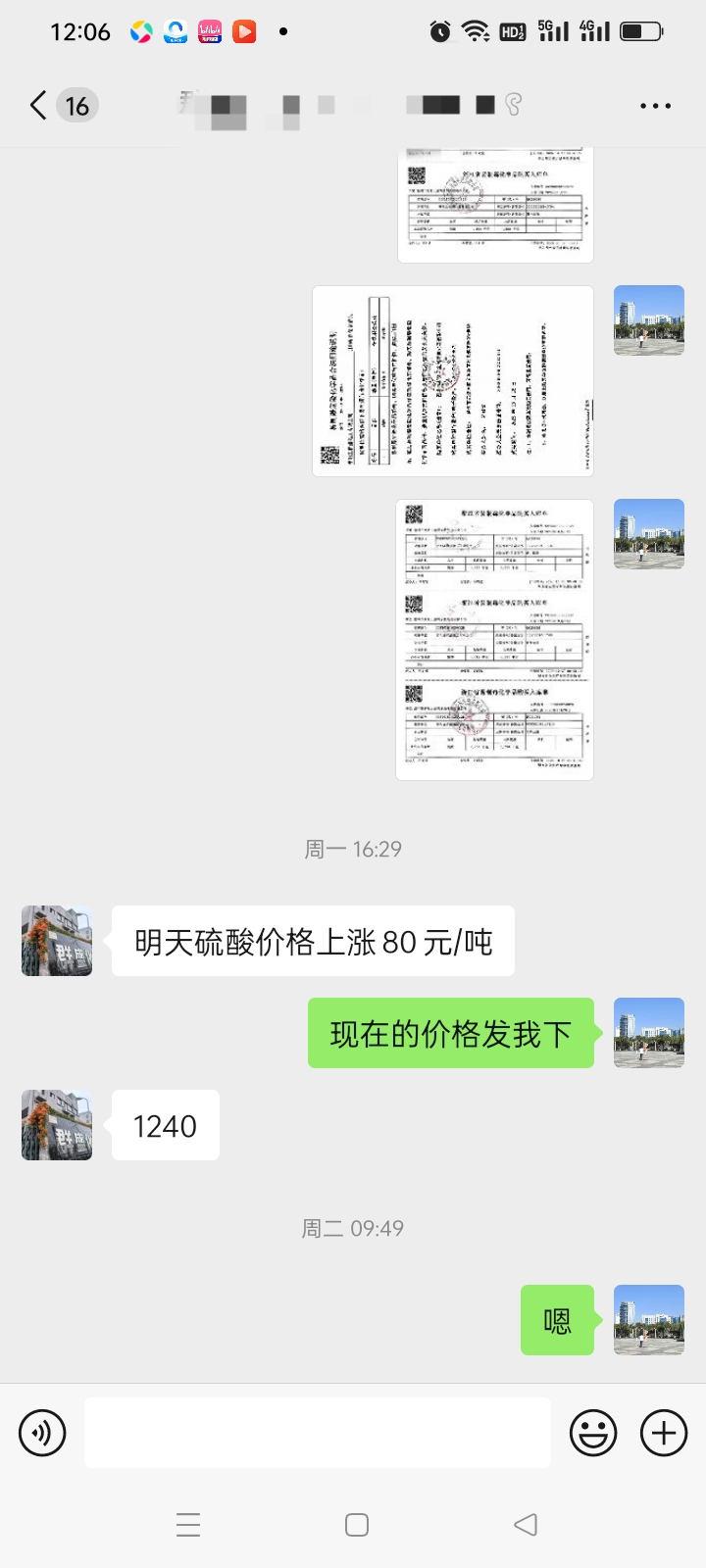
Task: Open the chat's three-dot menu
Action: (x=655, y=106)
